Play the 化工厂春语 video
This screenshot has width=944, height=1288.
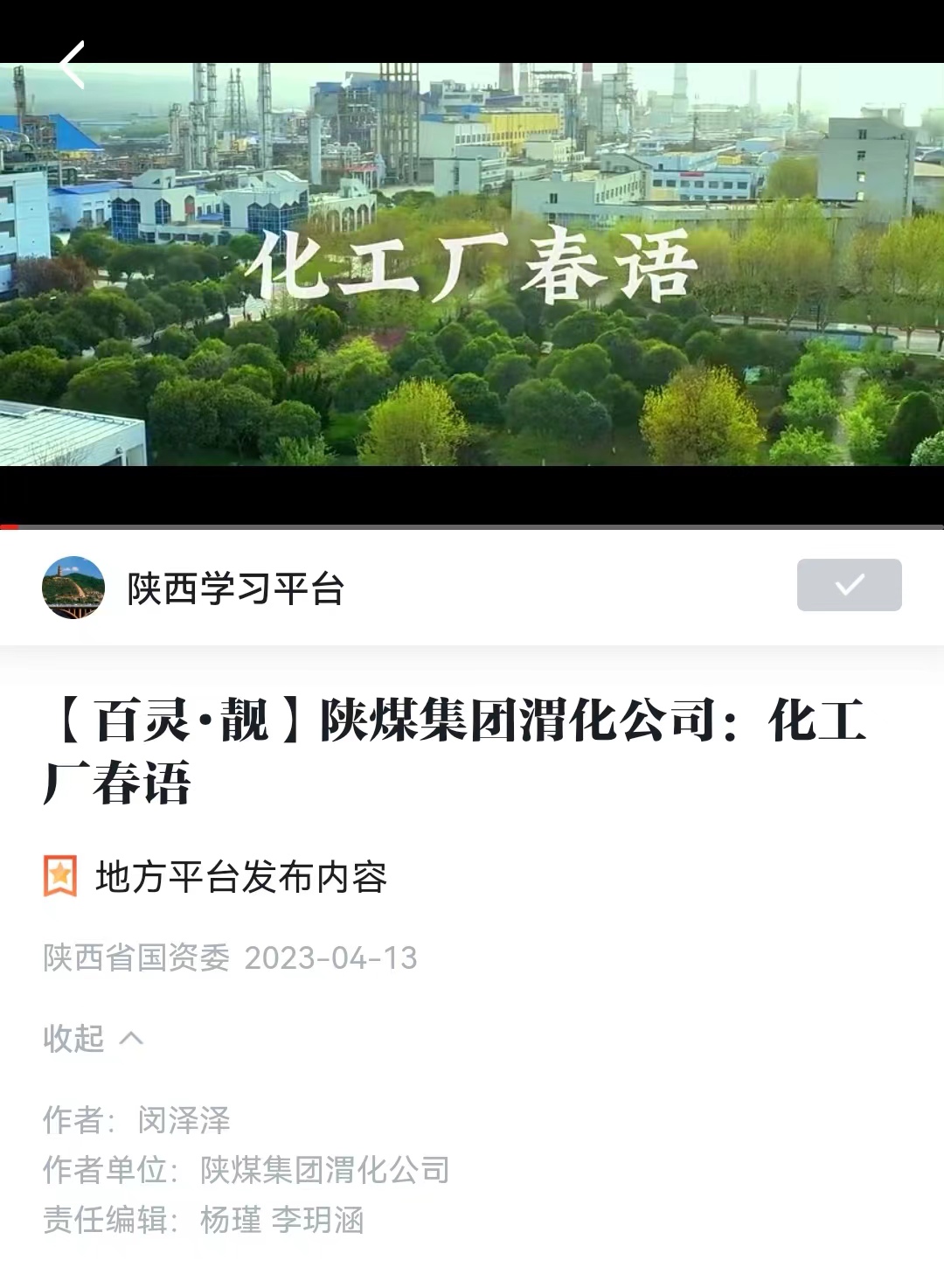pyautogui.click(x=472, y=265)
